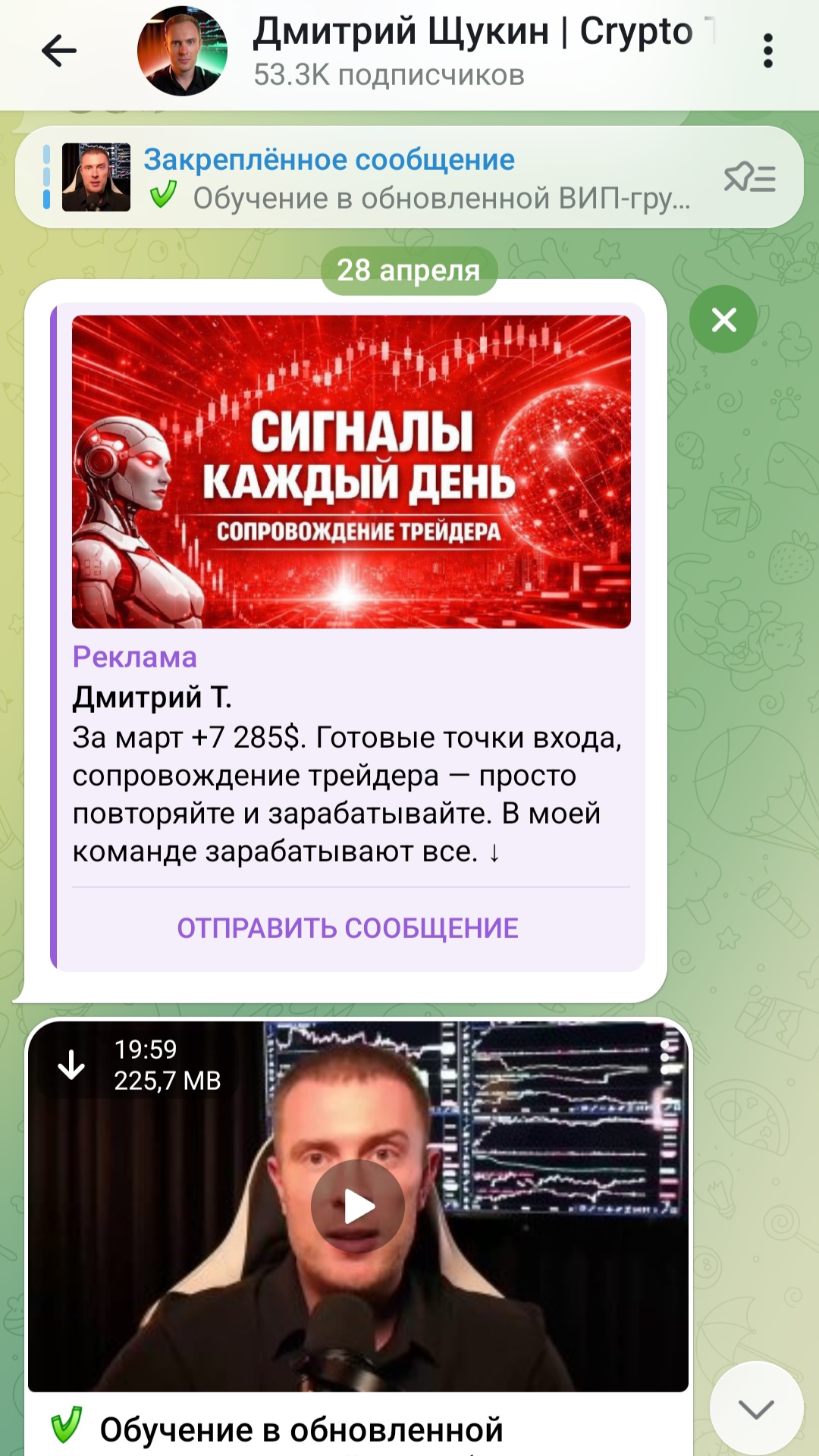Screen dimensions: 819x1456
Task: Open the 28 апреля date picker
Action: [x=409, y=270]
